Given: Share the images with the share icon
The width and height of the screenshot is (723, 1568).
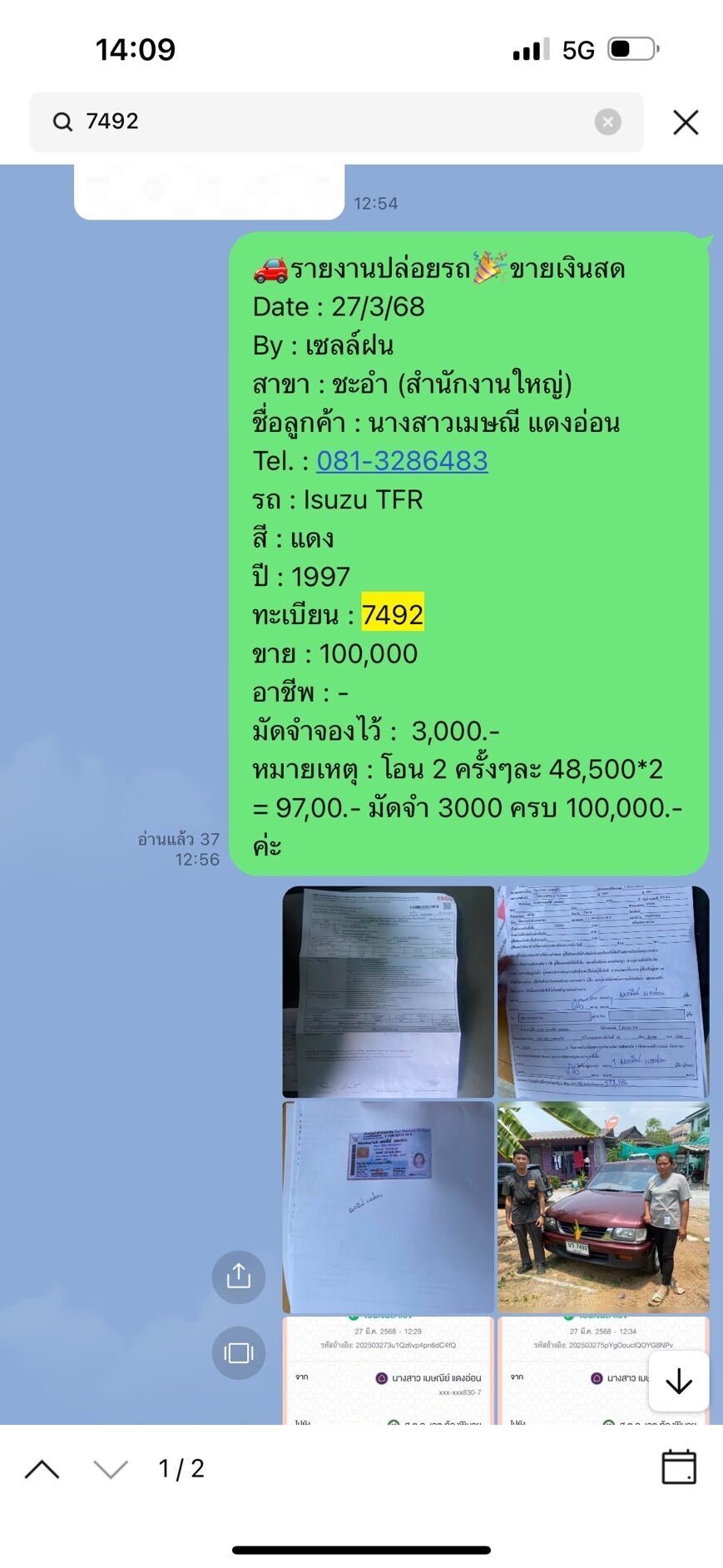Looking at the screenshot, I should [x=239, y=1276].
